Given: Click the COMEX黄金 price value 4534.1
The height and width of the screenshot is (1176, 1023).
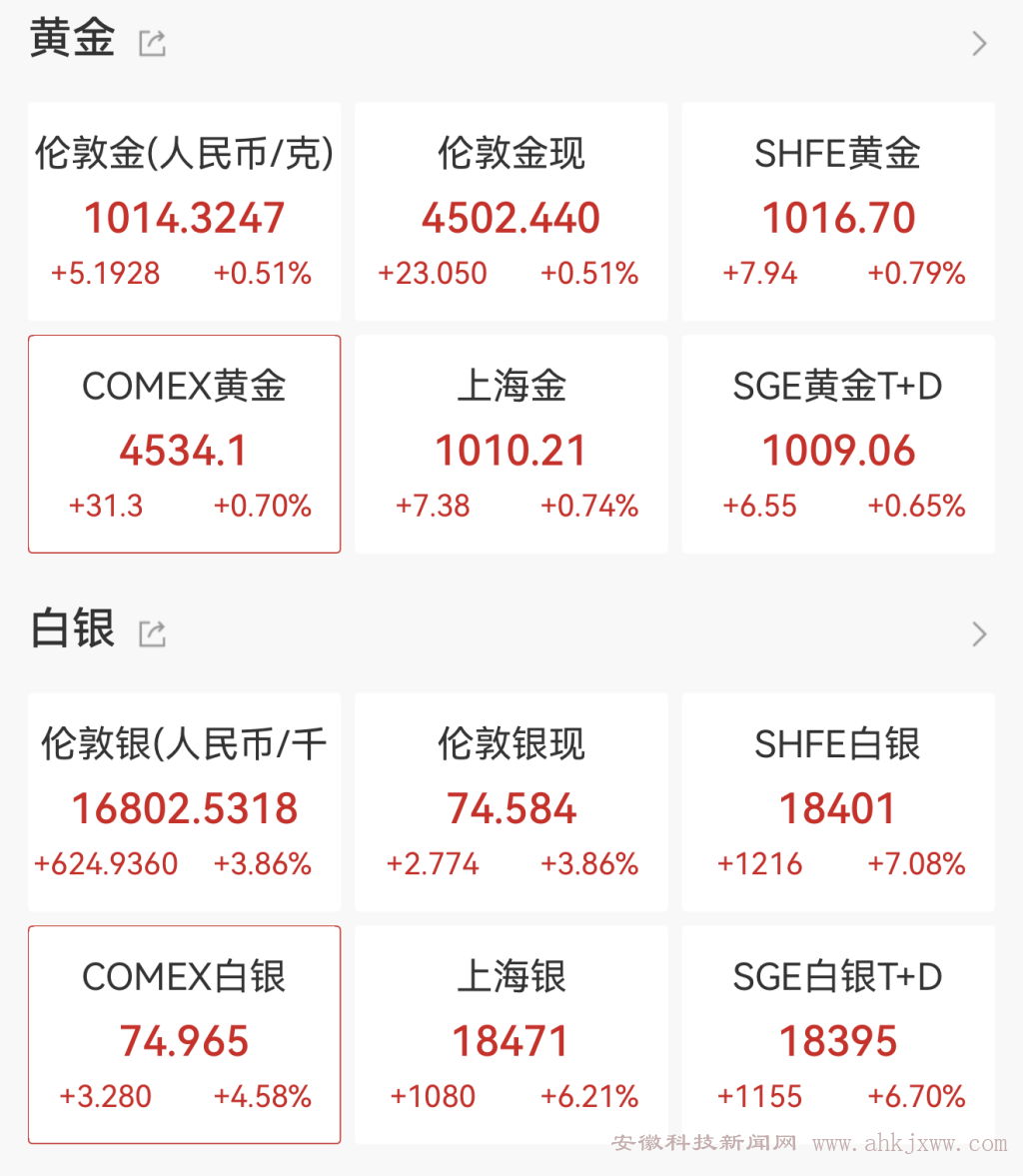Looking at the screenshot, I should (x=184, y=450).
